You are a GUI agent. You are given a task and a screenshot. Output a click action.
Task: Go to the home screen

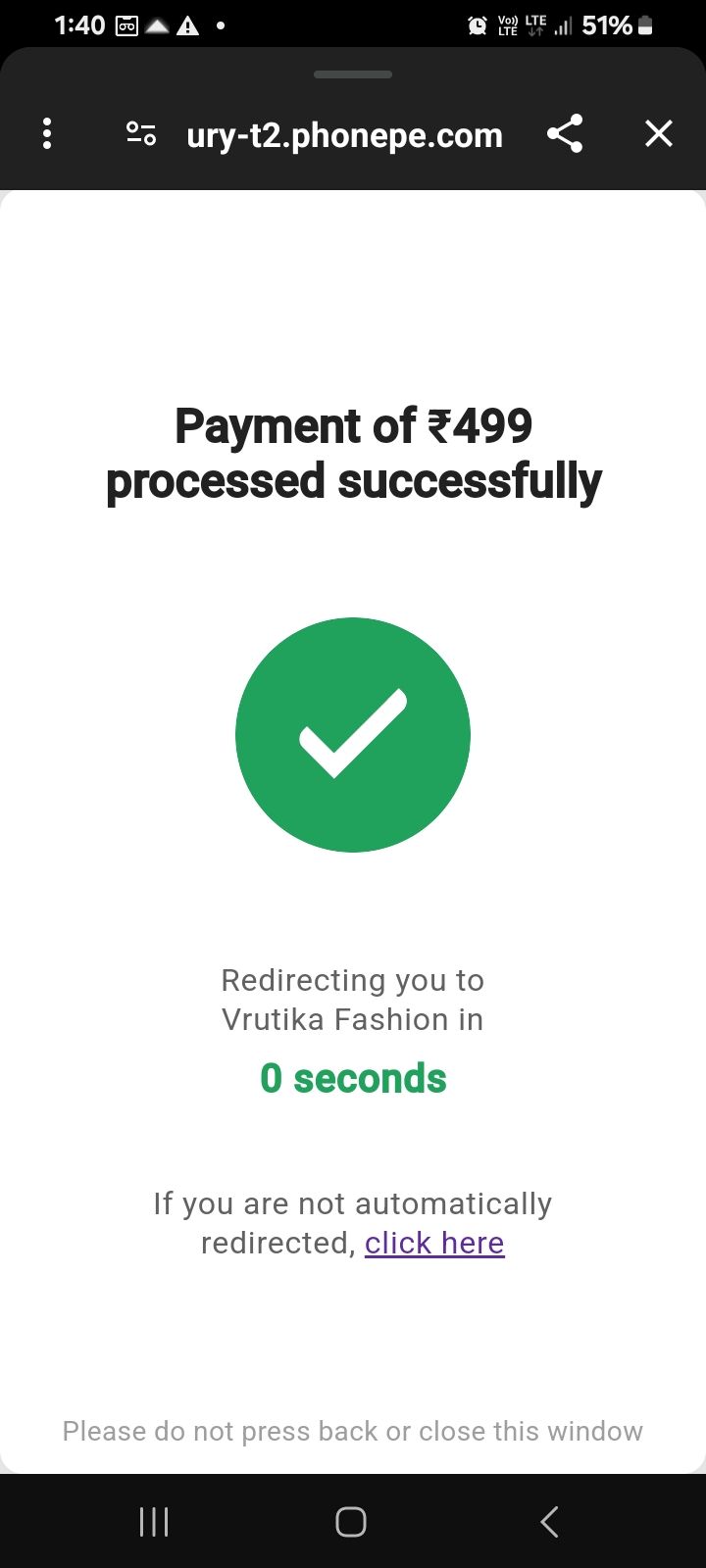click(351, 1522)
